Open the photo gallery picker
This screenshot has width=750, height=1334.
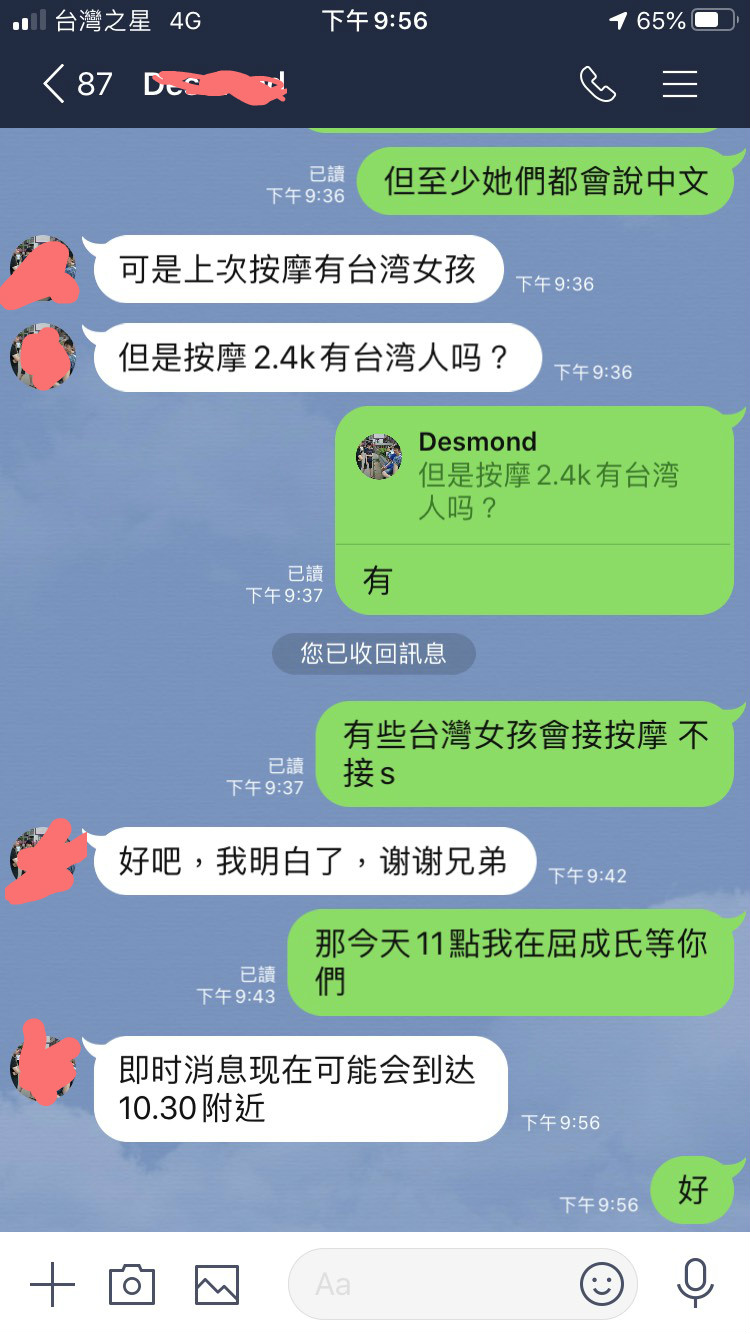(216, 1284)
